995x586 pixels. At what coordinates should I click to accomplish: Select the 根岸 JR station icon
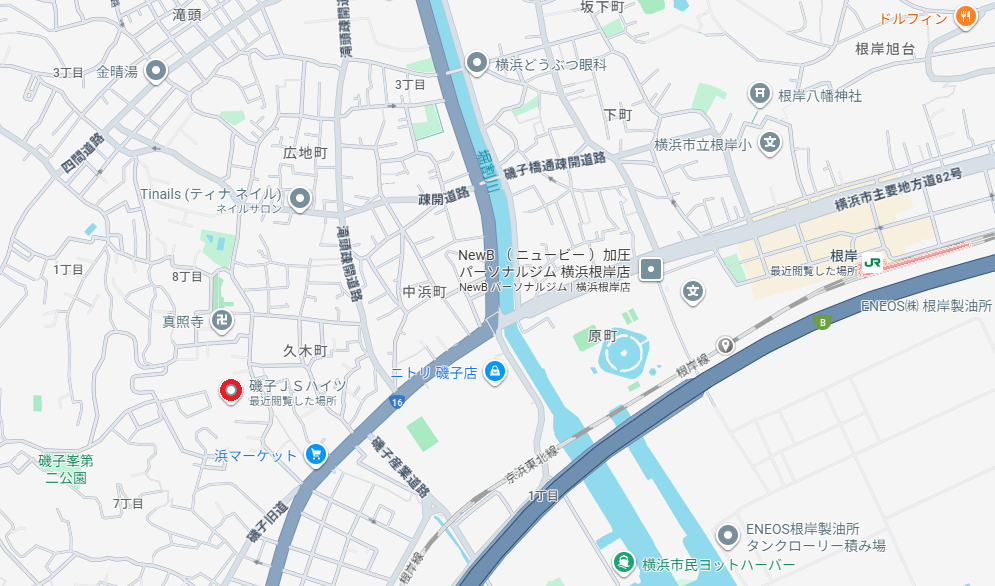873,263
